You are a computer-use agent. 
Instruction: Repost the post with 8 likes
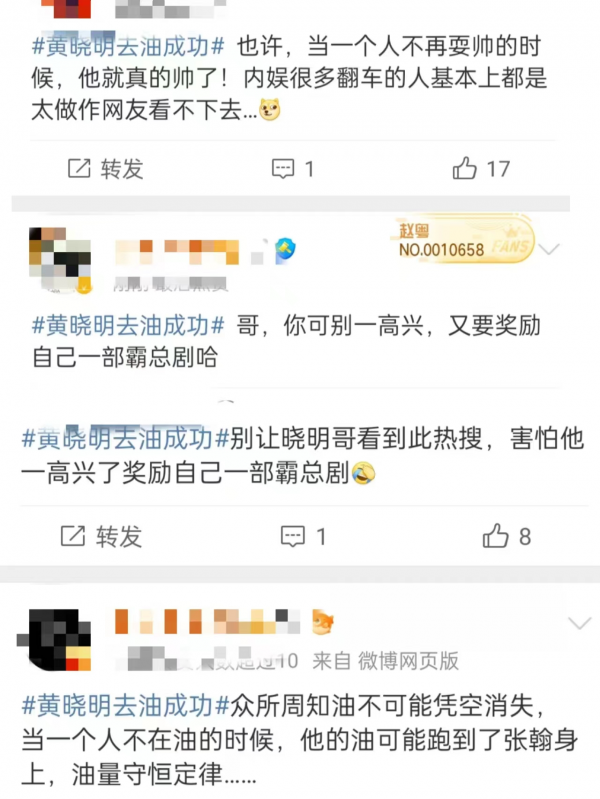(102, 537)
